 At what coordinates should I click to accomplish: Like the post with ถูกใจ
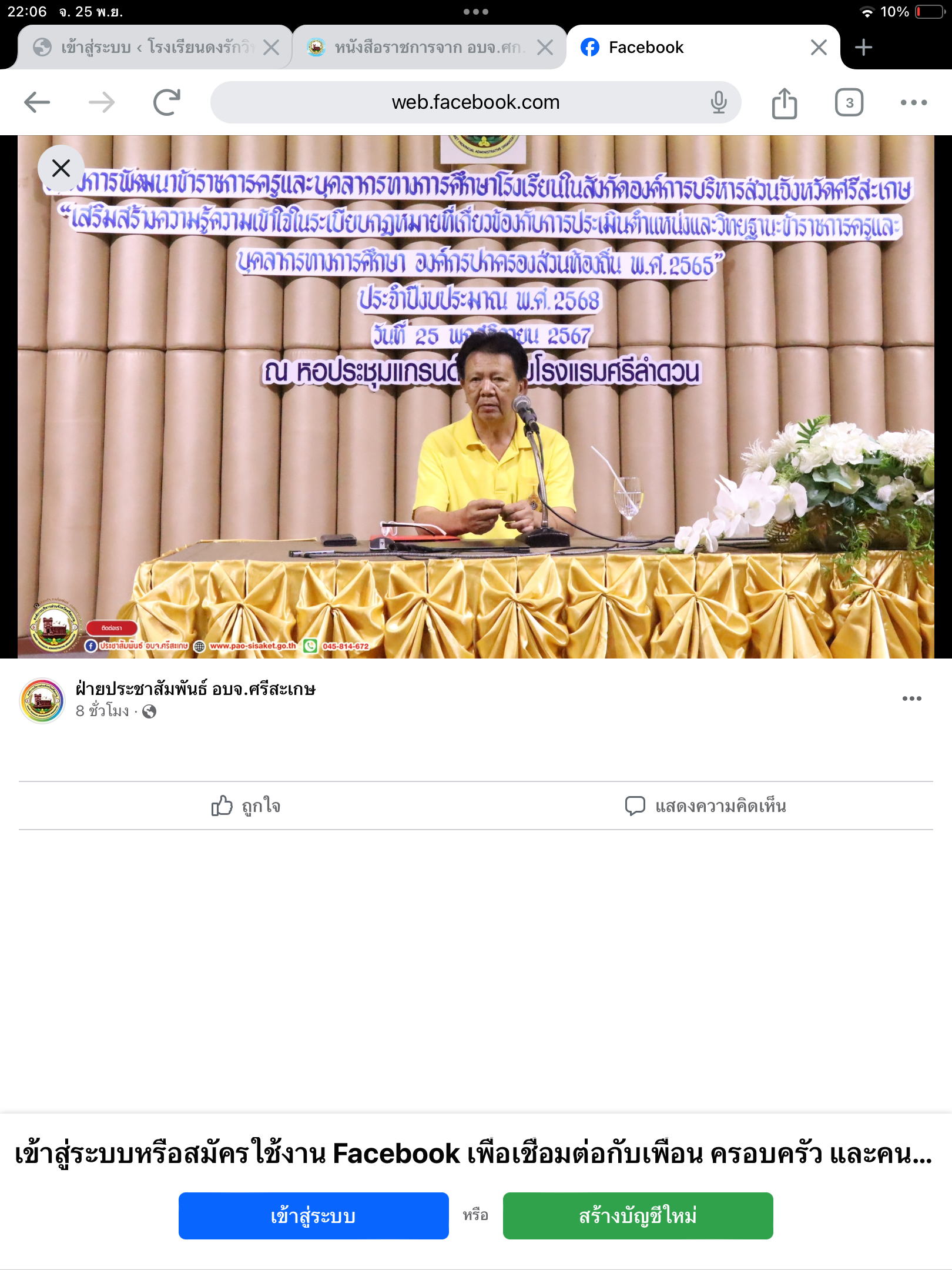tap(247, 806)
